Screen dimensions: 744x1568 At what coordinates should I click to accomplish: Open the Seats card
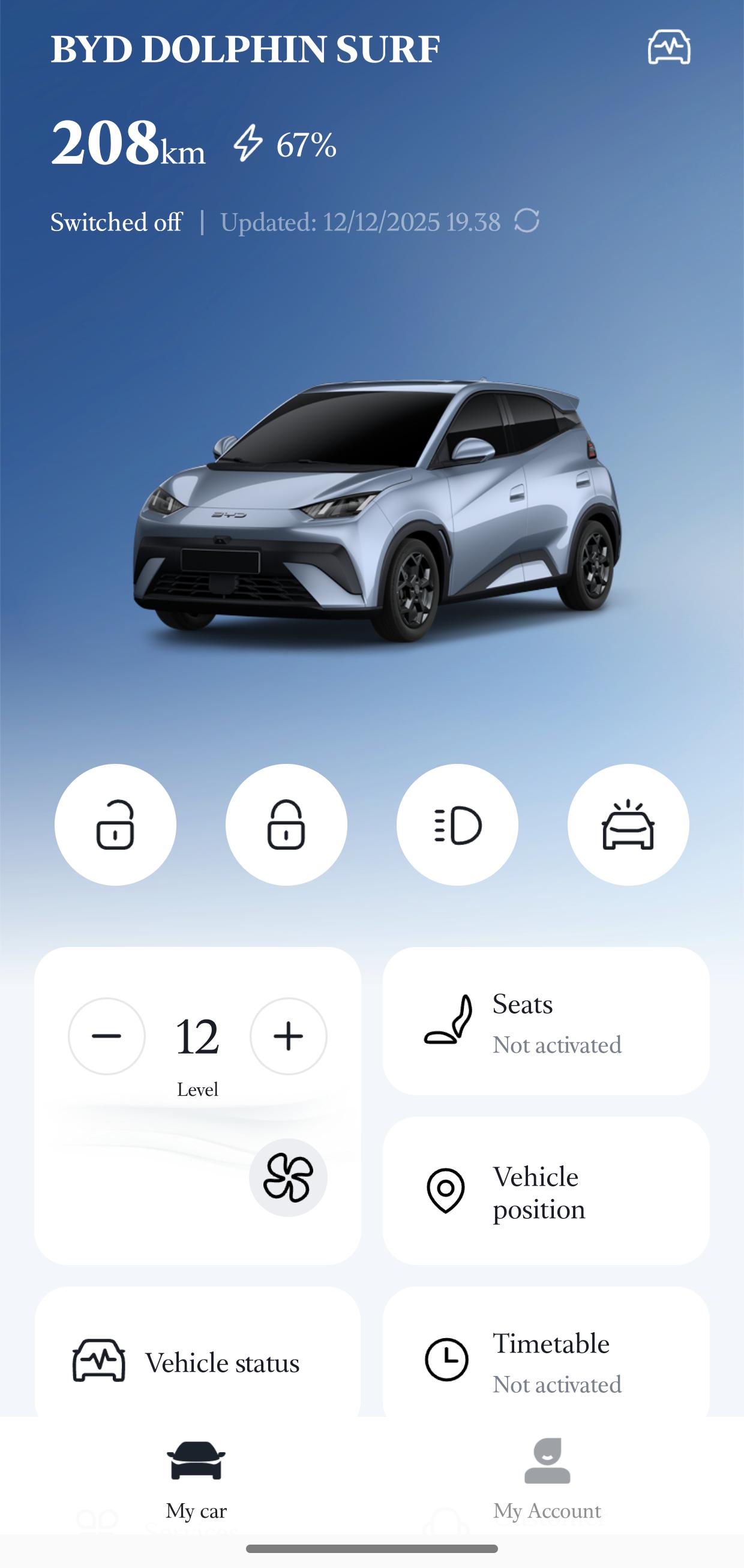[x=545, y=1021]
